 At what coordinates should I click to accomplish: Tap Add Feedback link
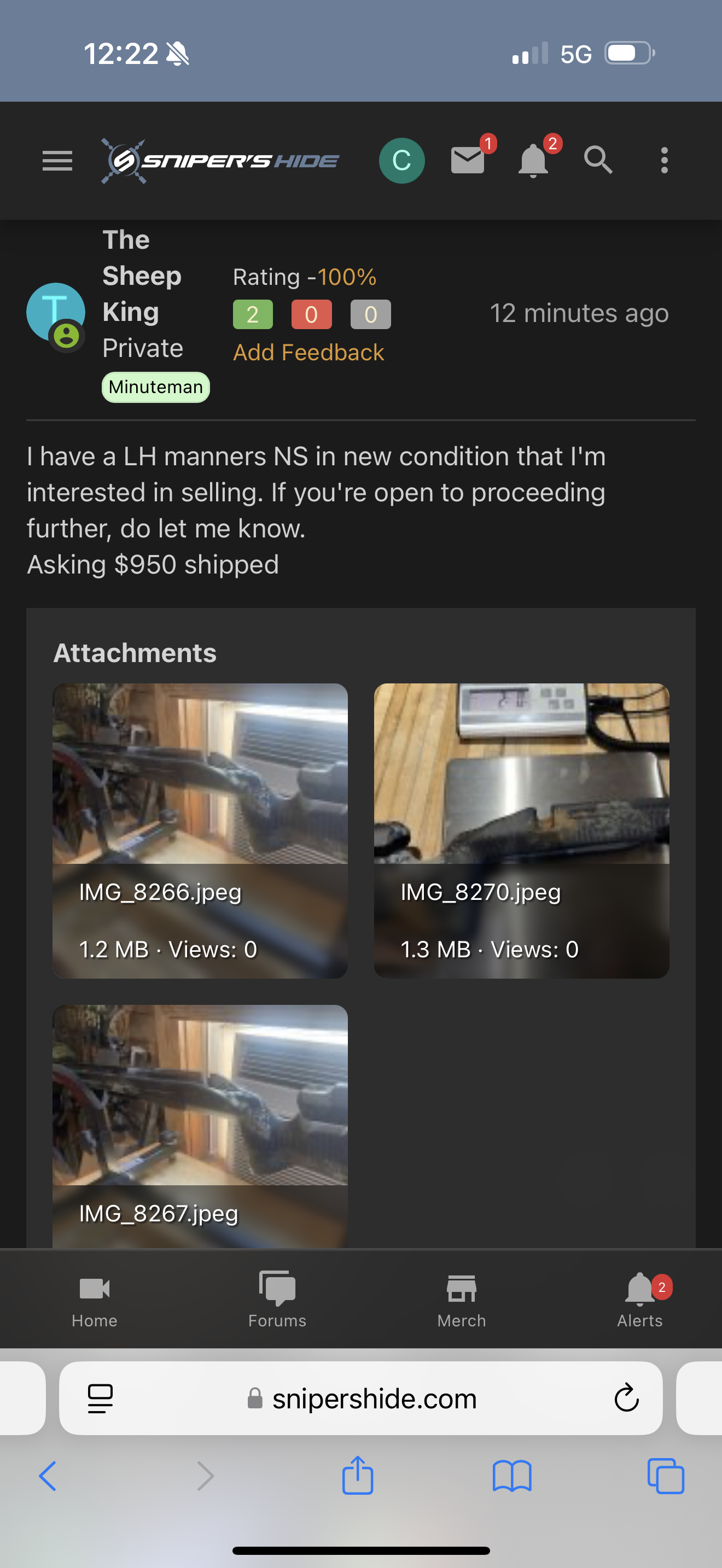pos(308,353)
